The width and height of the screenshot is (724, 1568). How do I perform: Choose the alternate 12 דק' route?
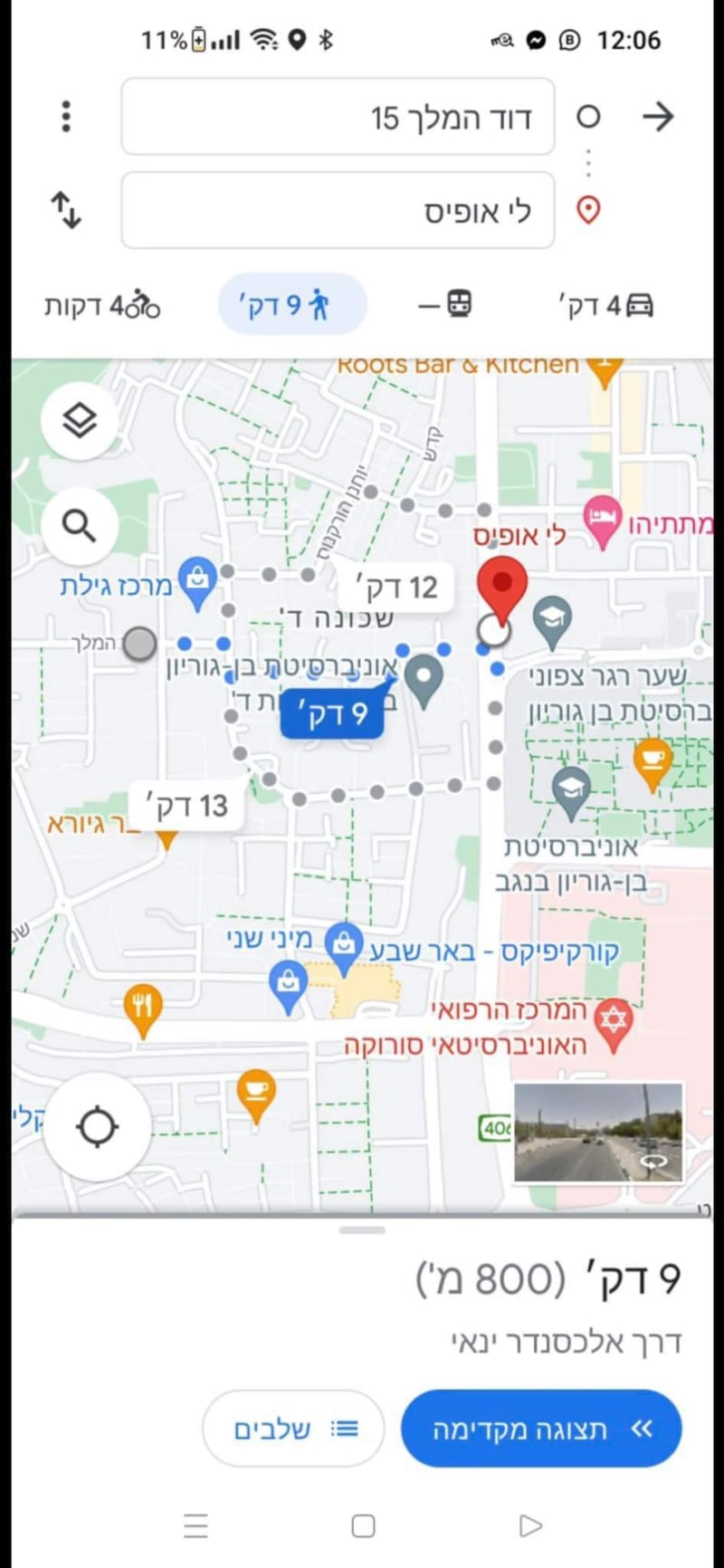tap(395, 588)
